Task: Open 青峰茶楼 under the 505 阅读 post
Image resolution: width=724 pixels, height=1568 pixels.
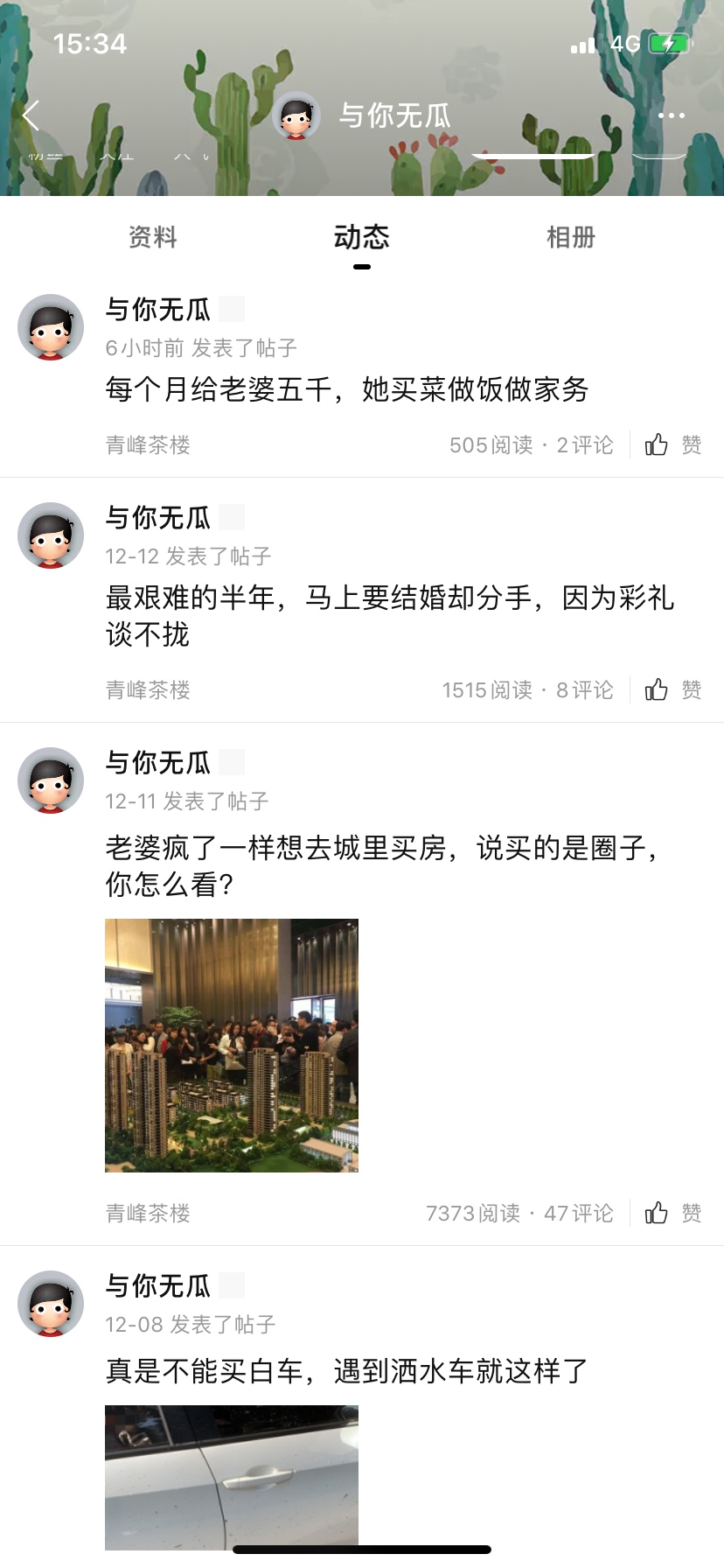Action: point(148,445)
